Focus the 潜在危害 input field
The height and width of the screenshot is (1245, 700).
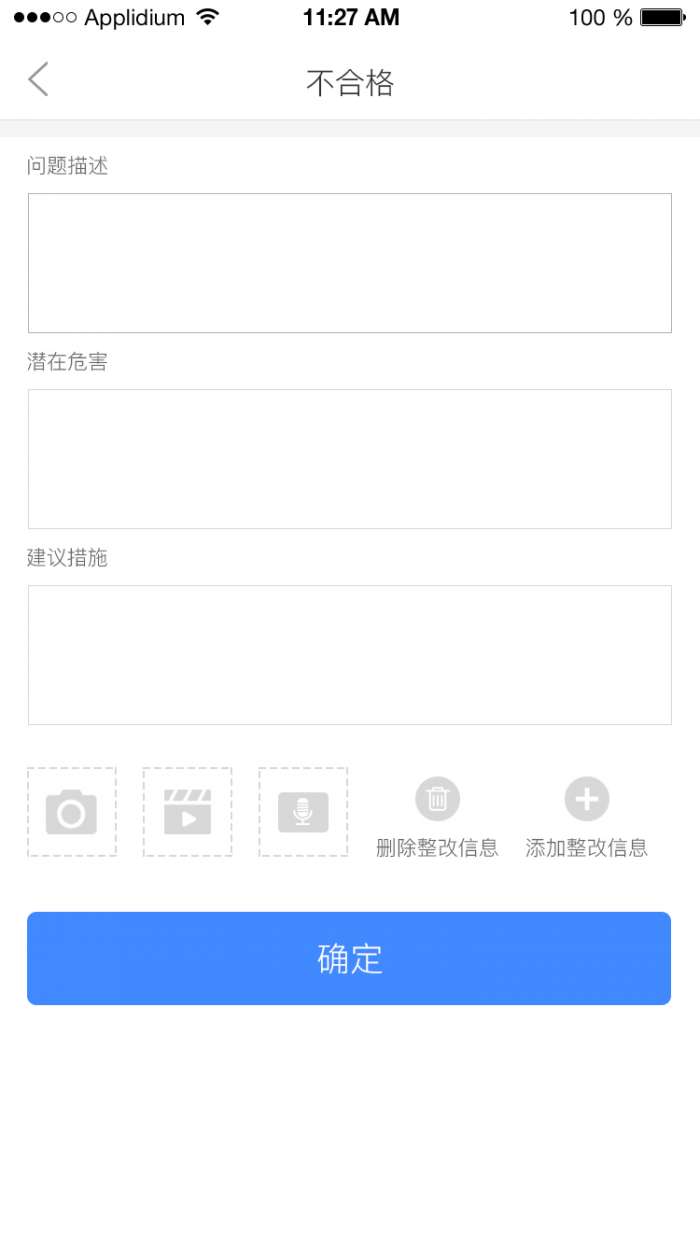pyautogui.click(x=349, y=459)
